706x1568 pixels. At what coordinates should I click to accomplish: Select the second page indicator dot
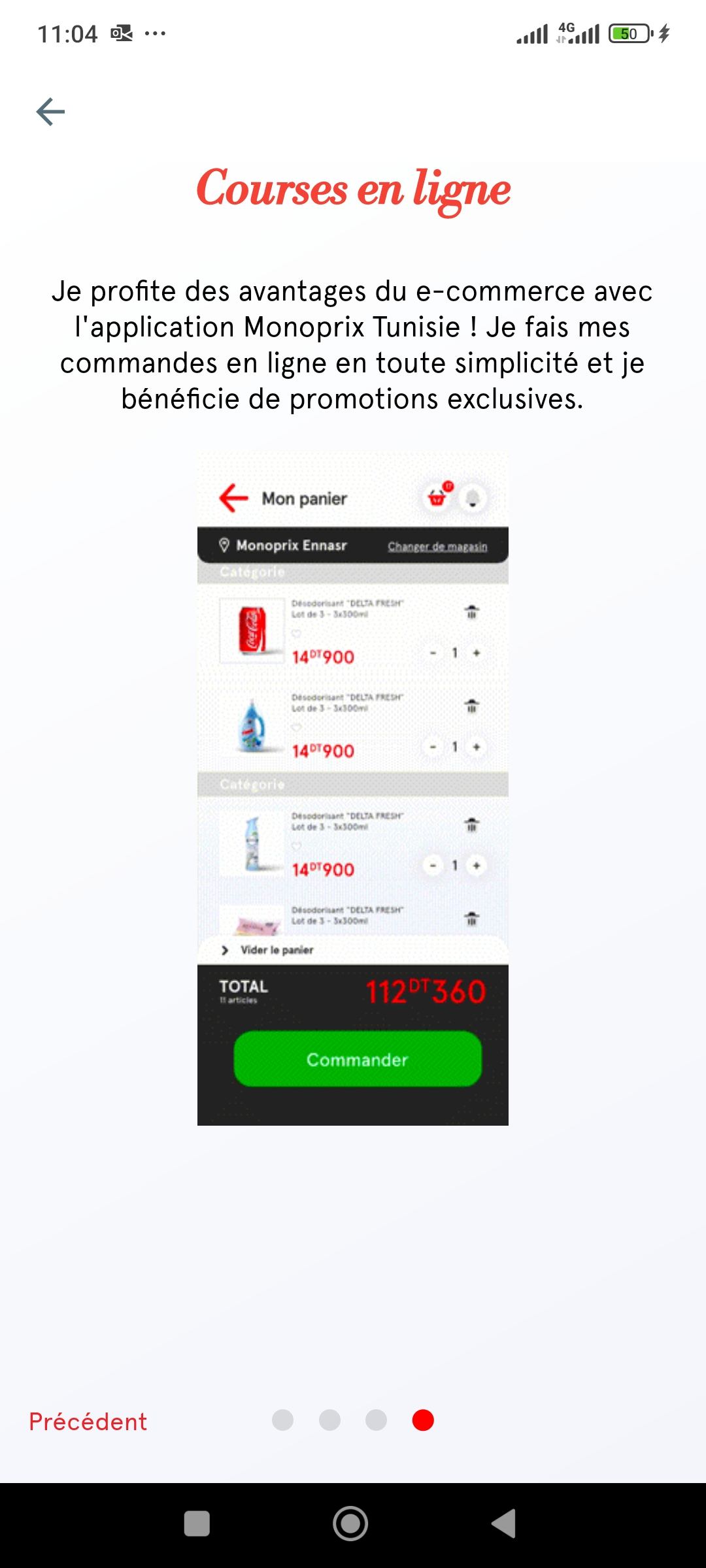329,1420
